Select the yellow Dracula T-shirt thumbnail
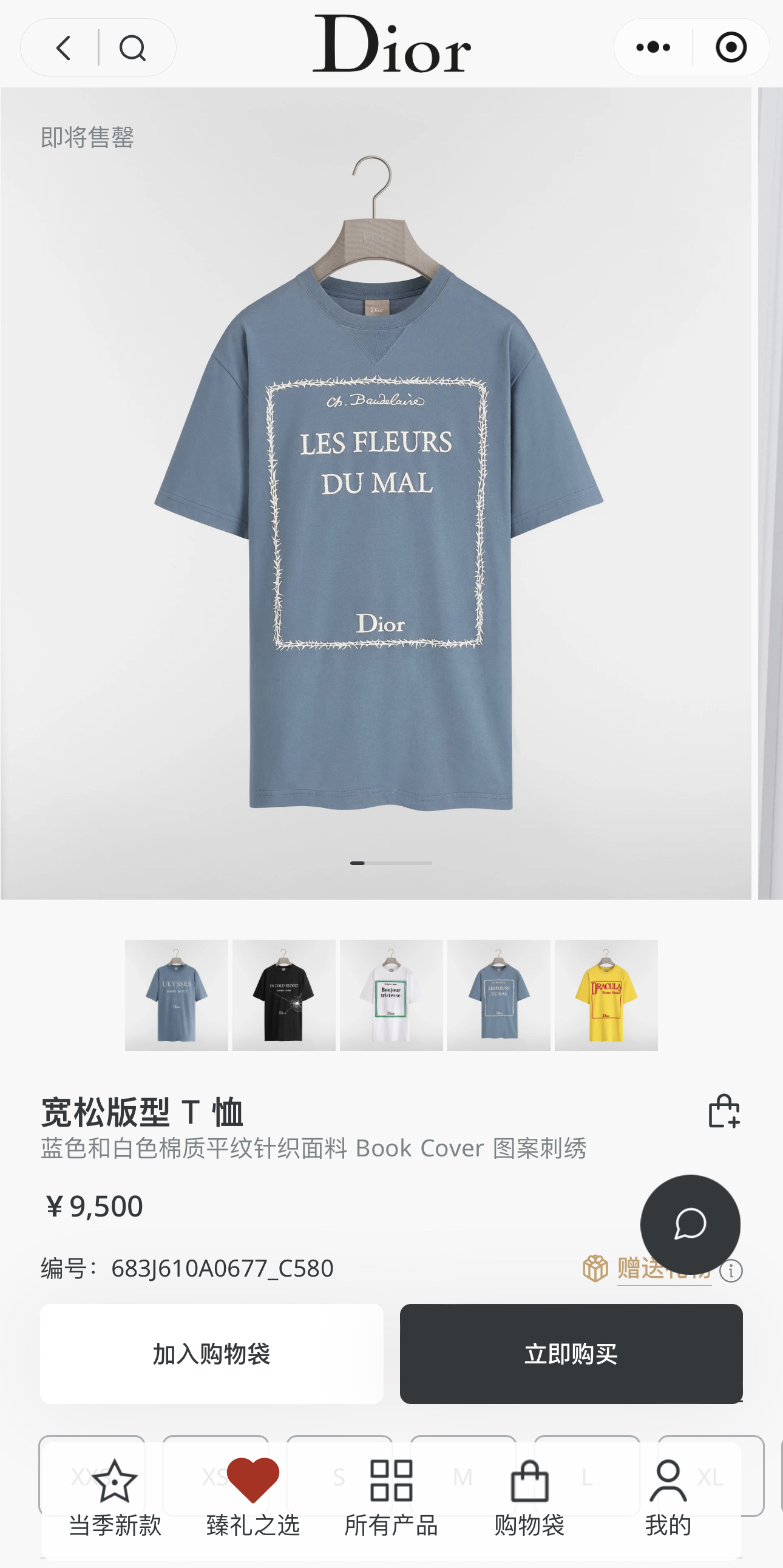Viewport: 783px width, 1568px height. pos(606,994)
